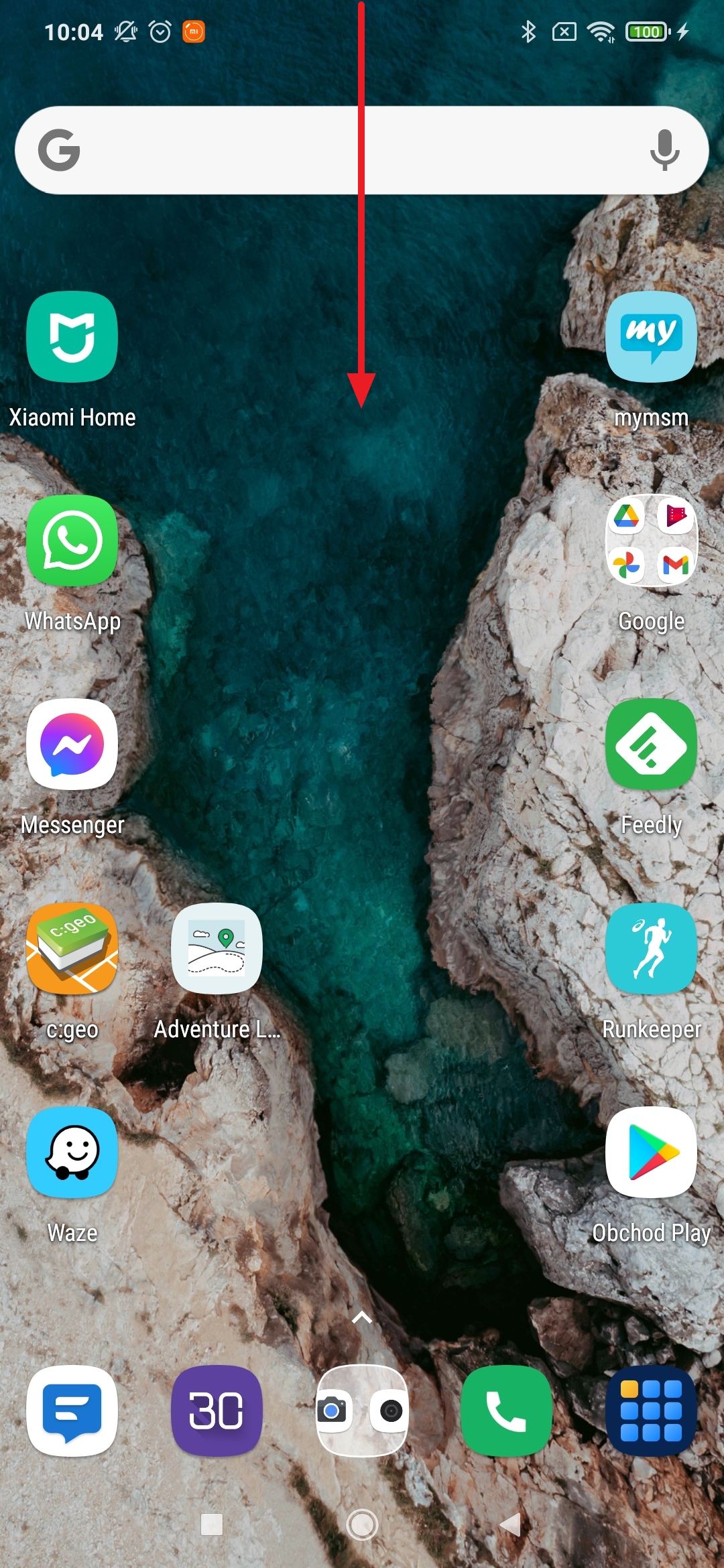Open the Feedly app

click(651, 744)
